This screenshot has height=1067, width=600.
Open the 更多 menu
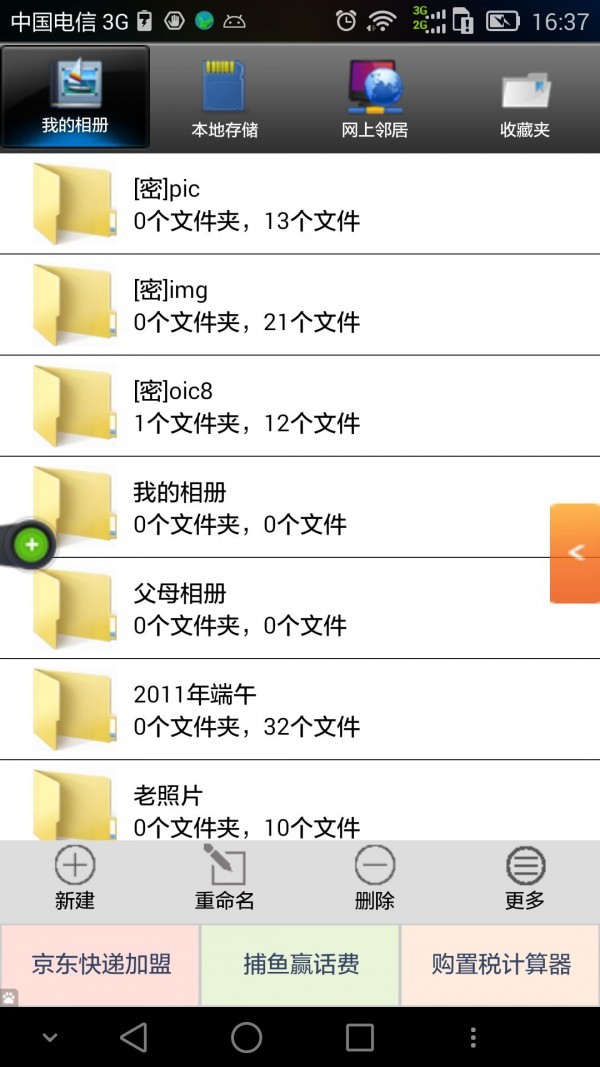coord(525,877)
